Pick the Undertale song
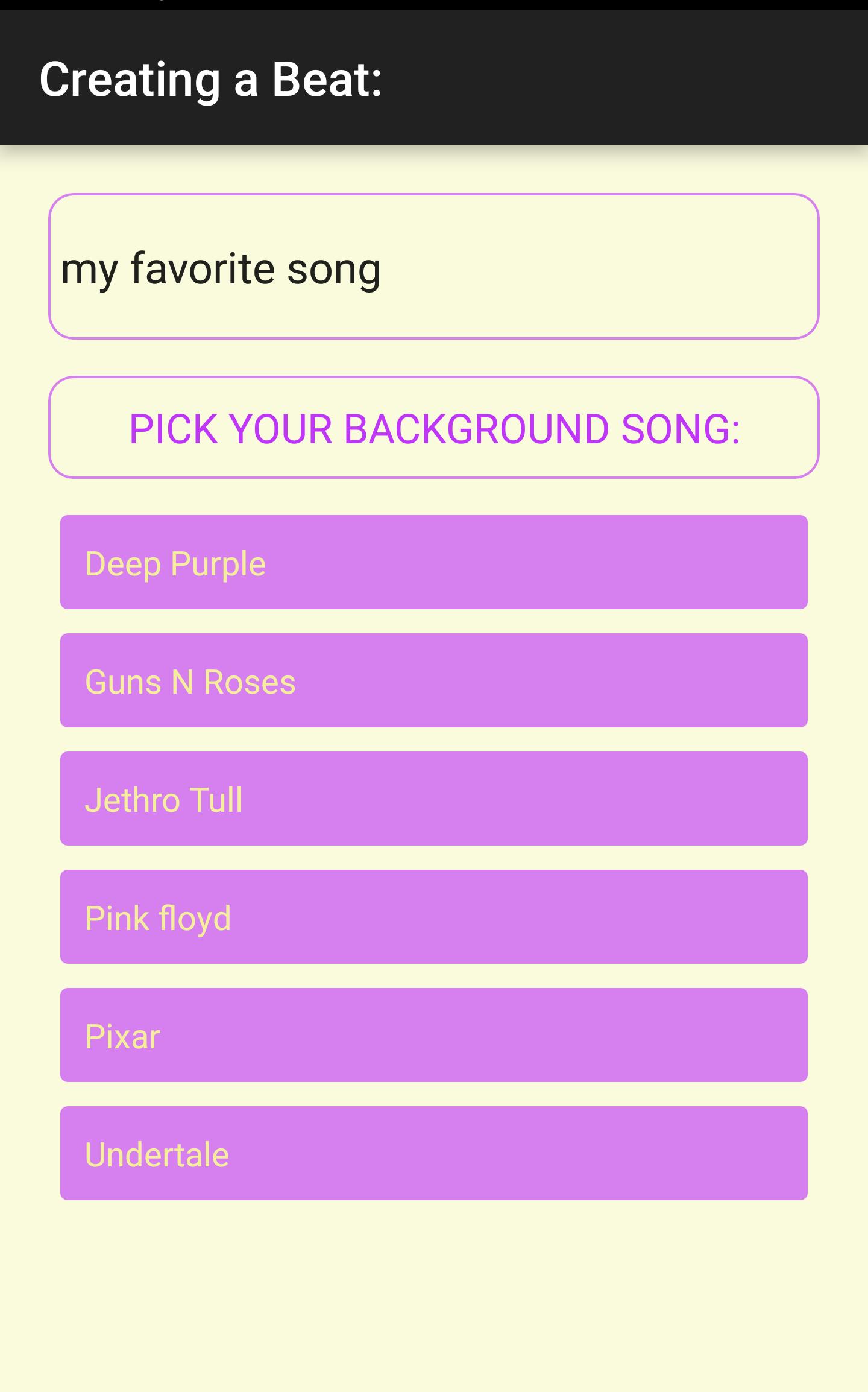Image resolution: width=868 pixels, height=1392 pixels. [x=433, y=1153]
